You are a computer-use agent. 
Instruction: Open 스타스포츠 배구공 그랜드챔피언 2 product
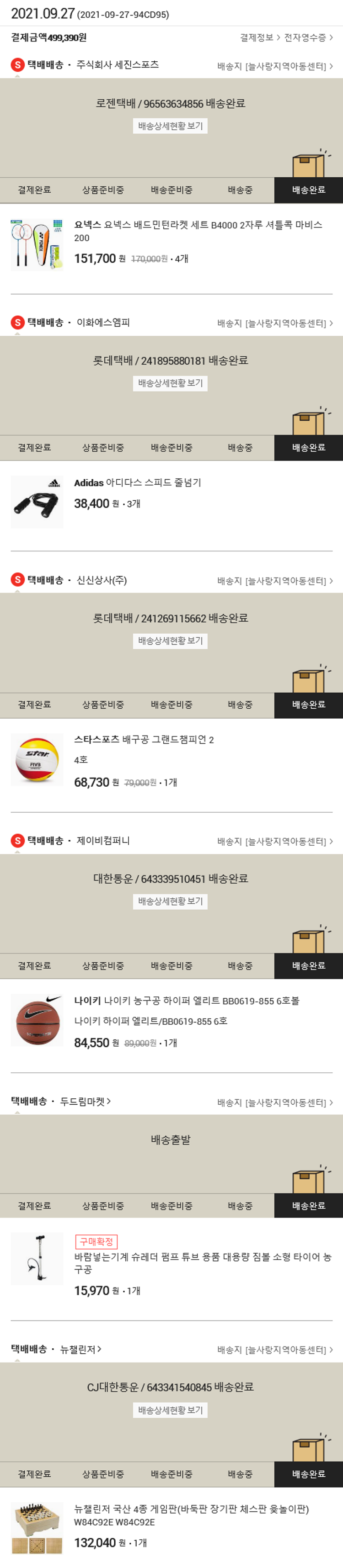[x=144, y=740]
